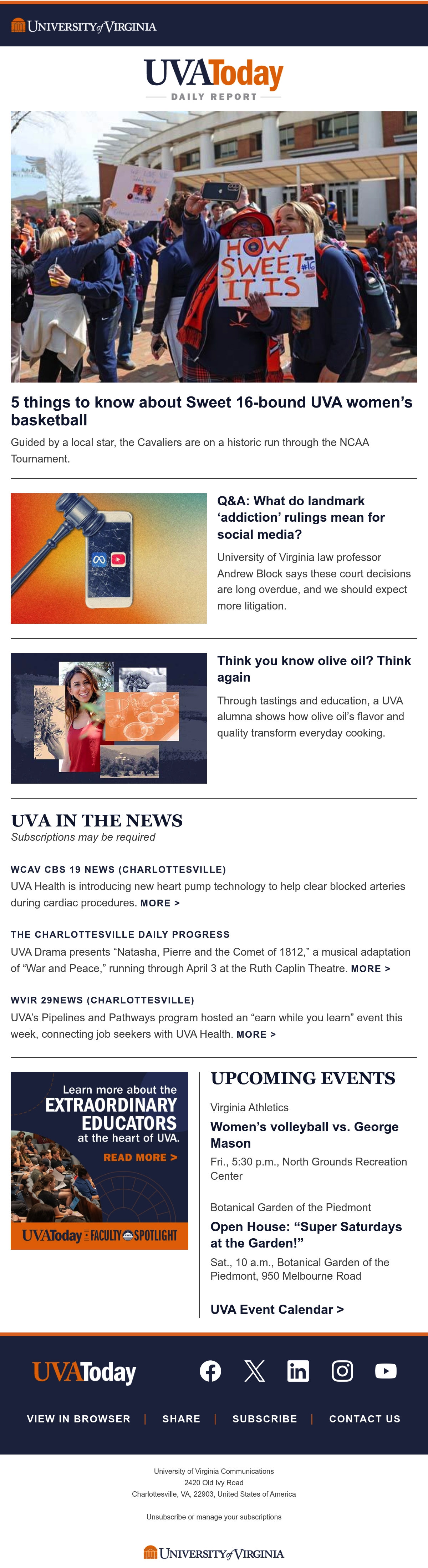
Task: Go to the UVA Event Calendar
Action: 277,1309
